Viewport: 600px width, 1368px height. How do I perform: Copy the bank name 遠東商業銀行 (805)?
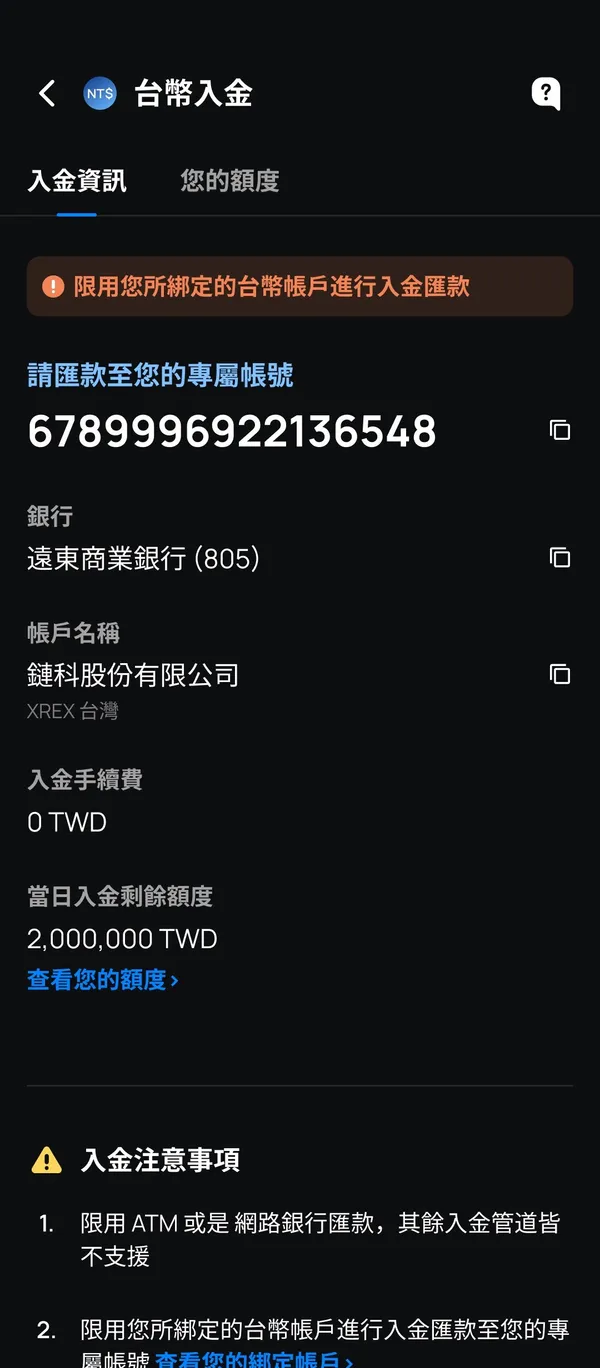[x=560, y=557]
